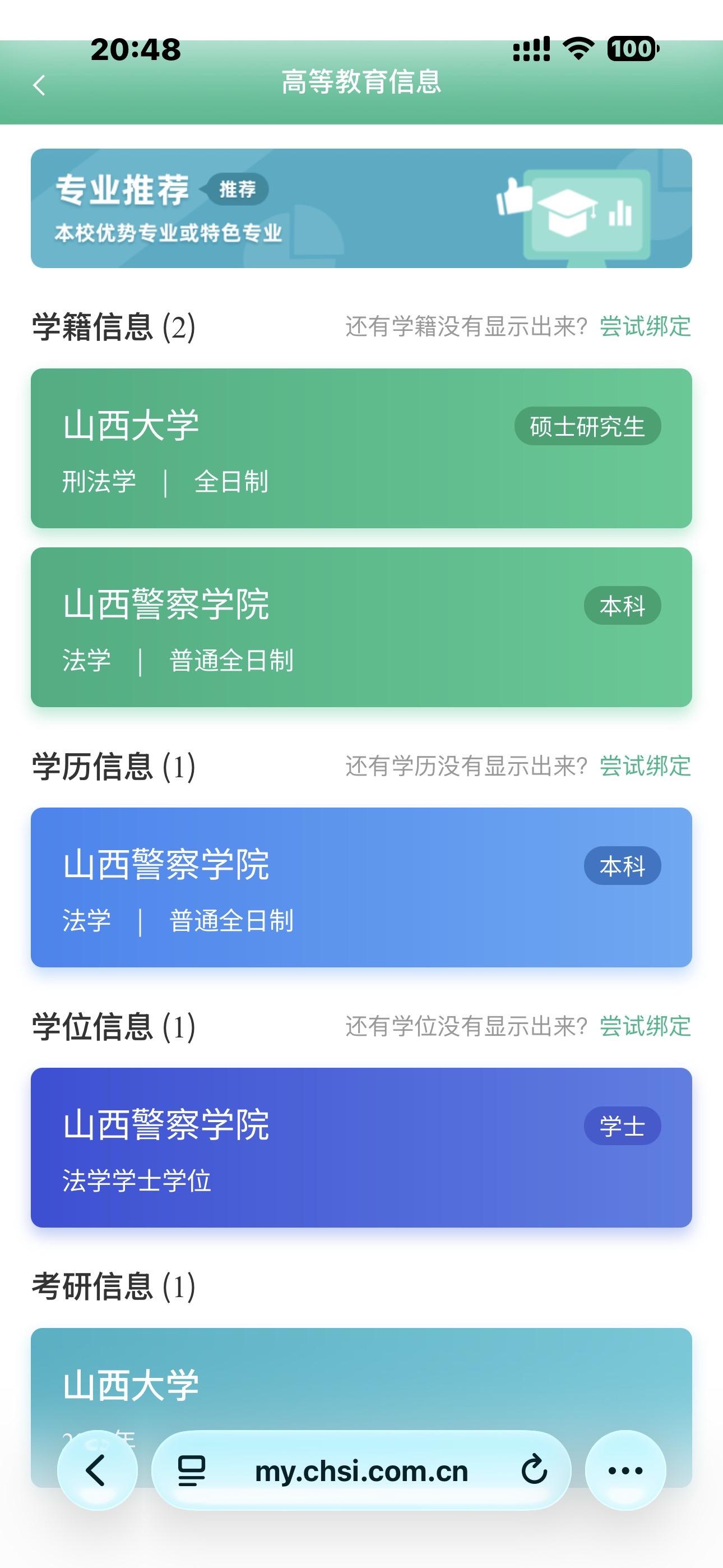Tap the back chevron in the top navigation bar

40,86
